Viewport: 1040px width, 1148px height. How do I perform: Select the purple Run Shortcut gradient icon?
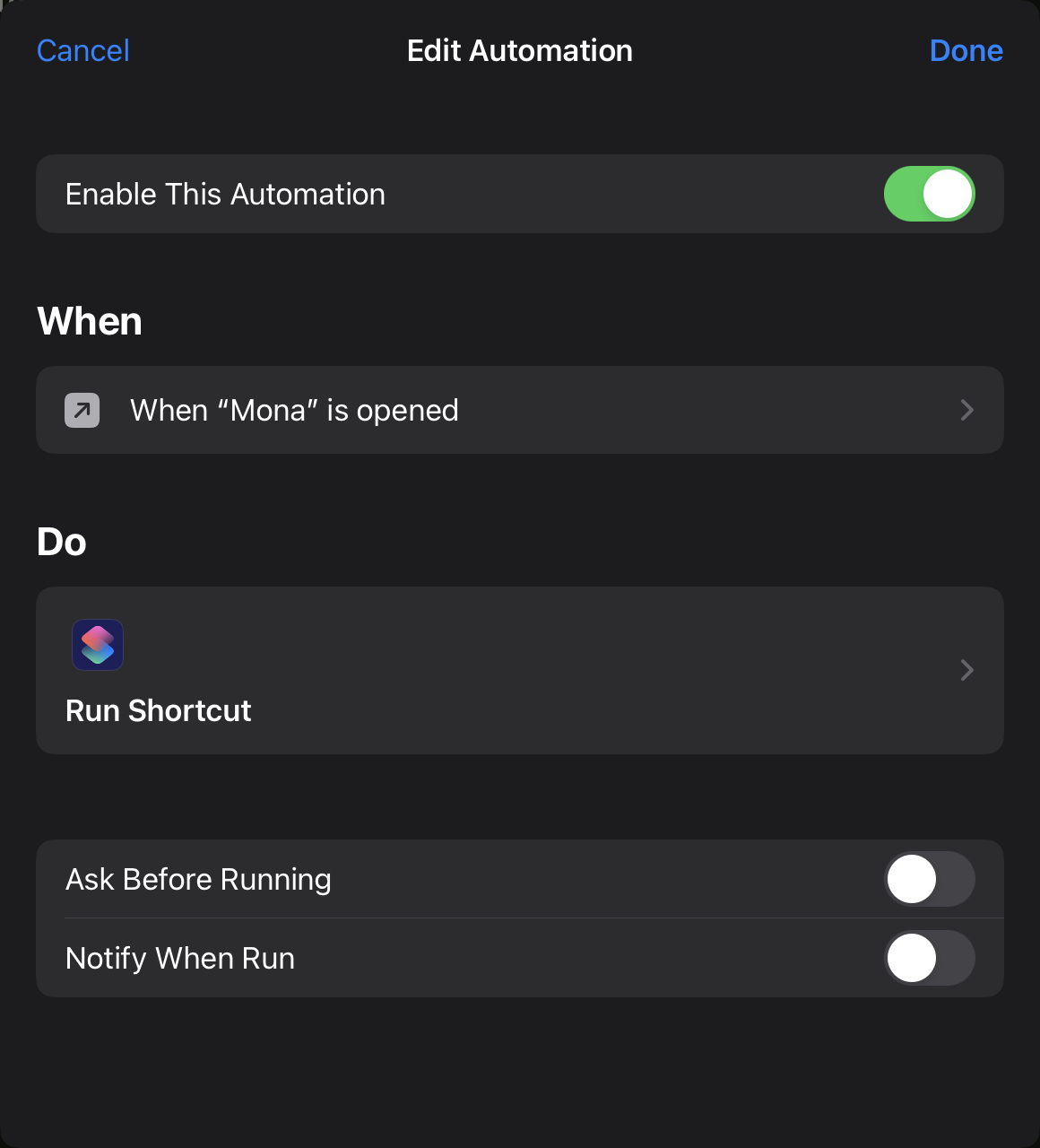pos(97,644)
